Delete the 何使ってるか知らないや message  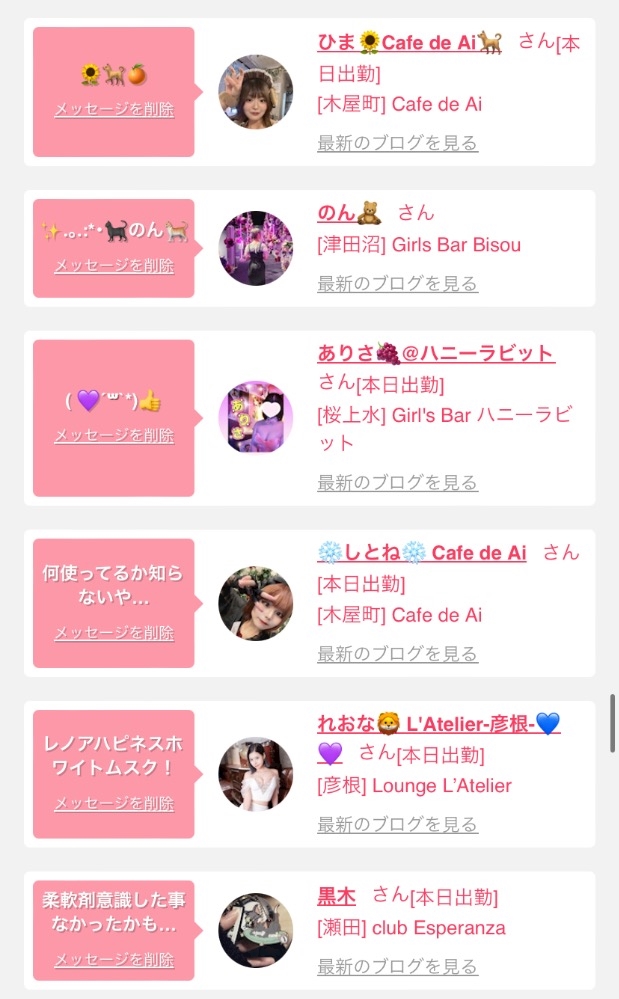[114, 633]
